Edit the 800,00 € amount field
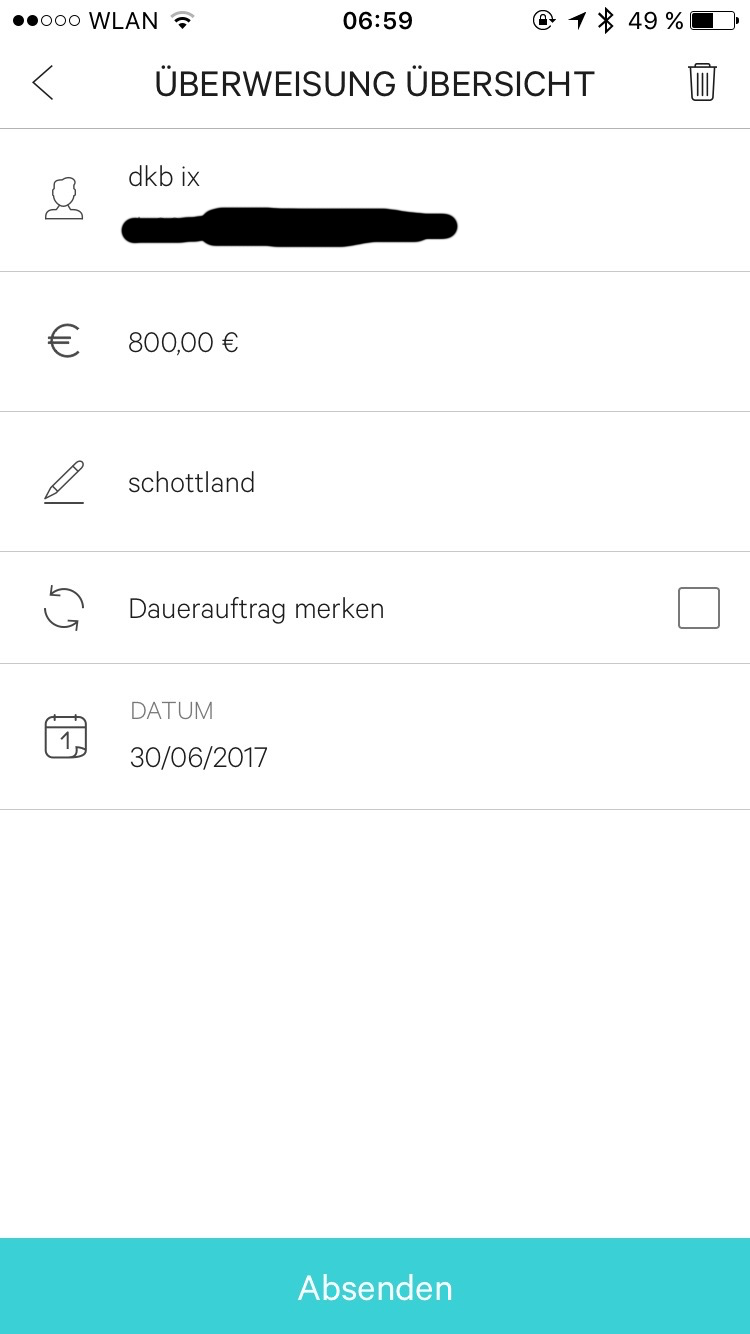The width and height of the screenshot is (750, 1334). pos(375,342)
